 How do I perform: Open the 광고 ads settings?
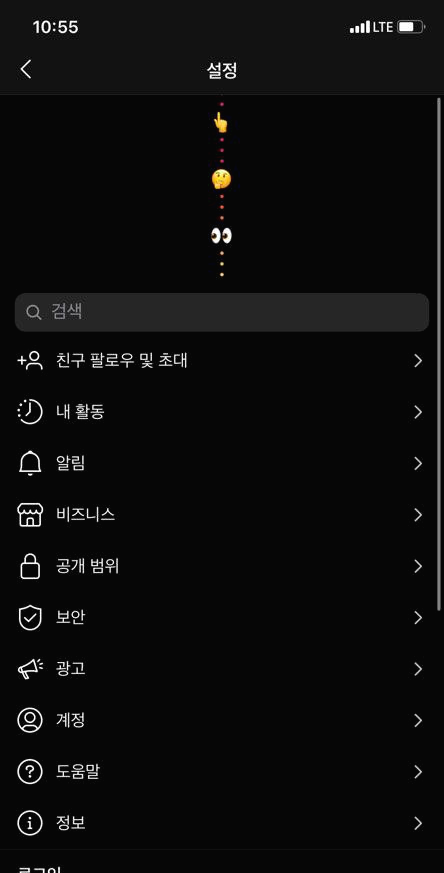click(222, 669)
